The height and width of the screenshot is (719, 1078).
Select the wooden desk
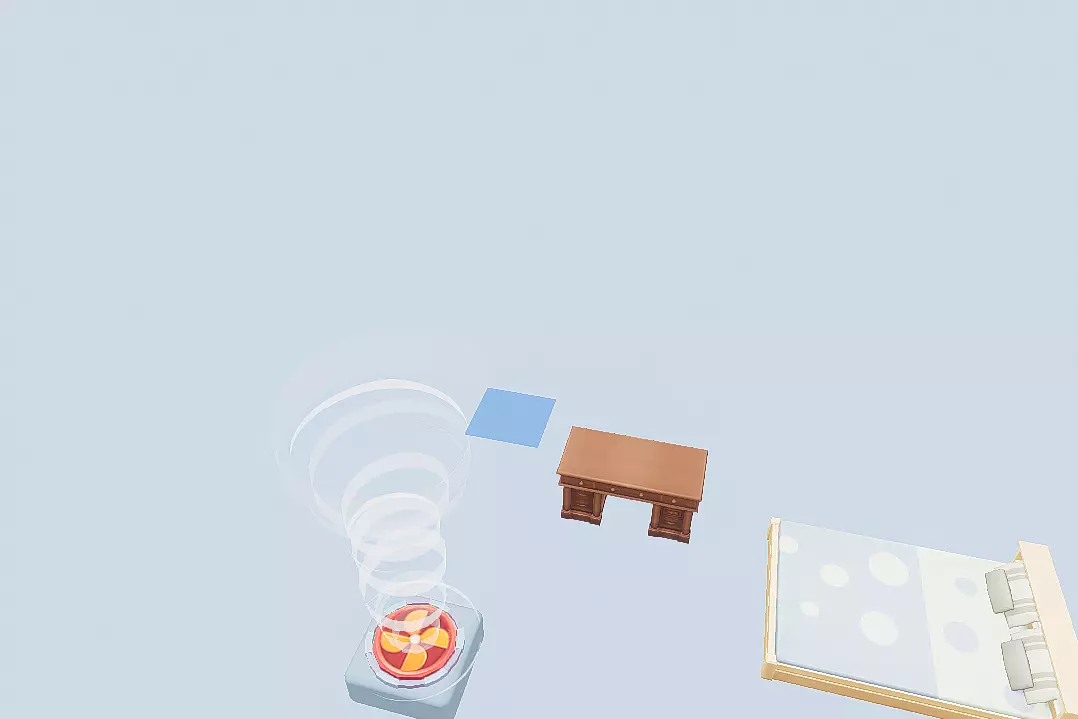pyautogui.click(x=632, y=483)
